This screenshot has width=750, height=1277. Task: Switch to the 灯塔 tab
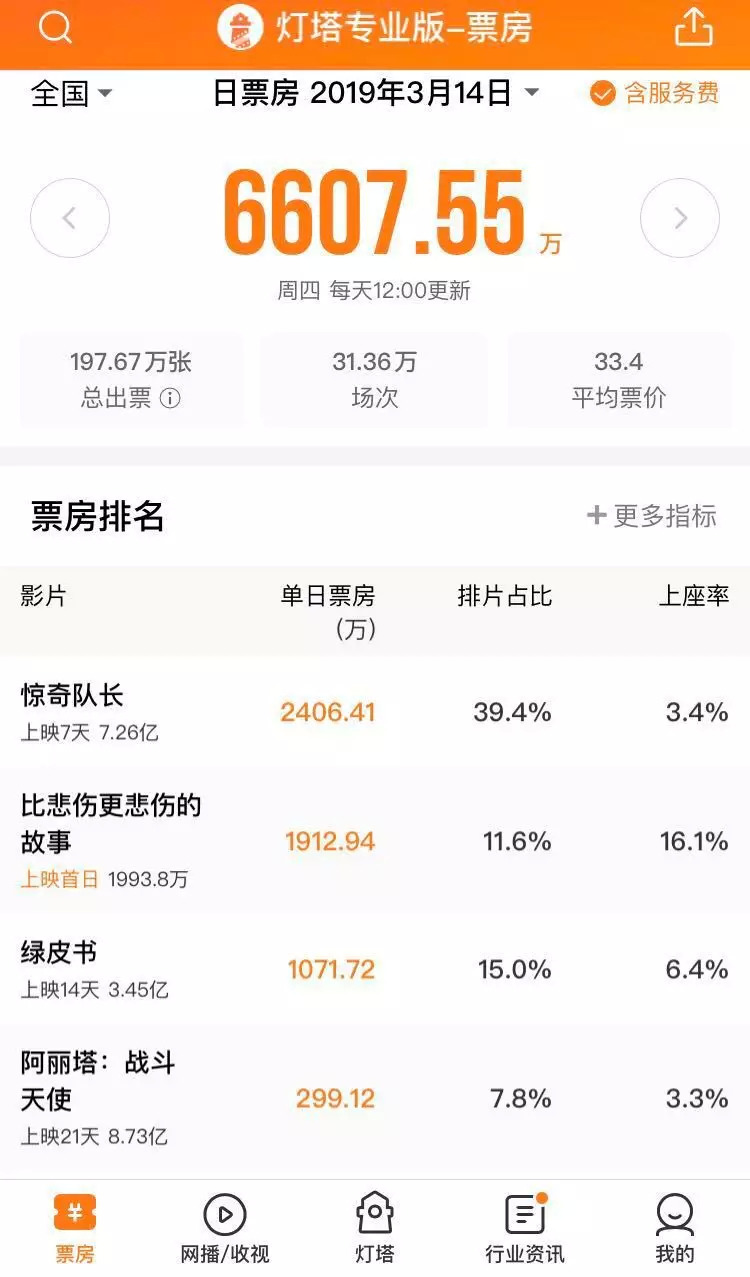(x=375, y=1228)
